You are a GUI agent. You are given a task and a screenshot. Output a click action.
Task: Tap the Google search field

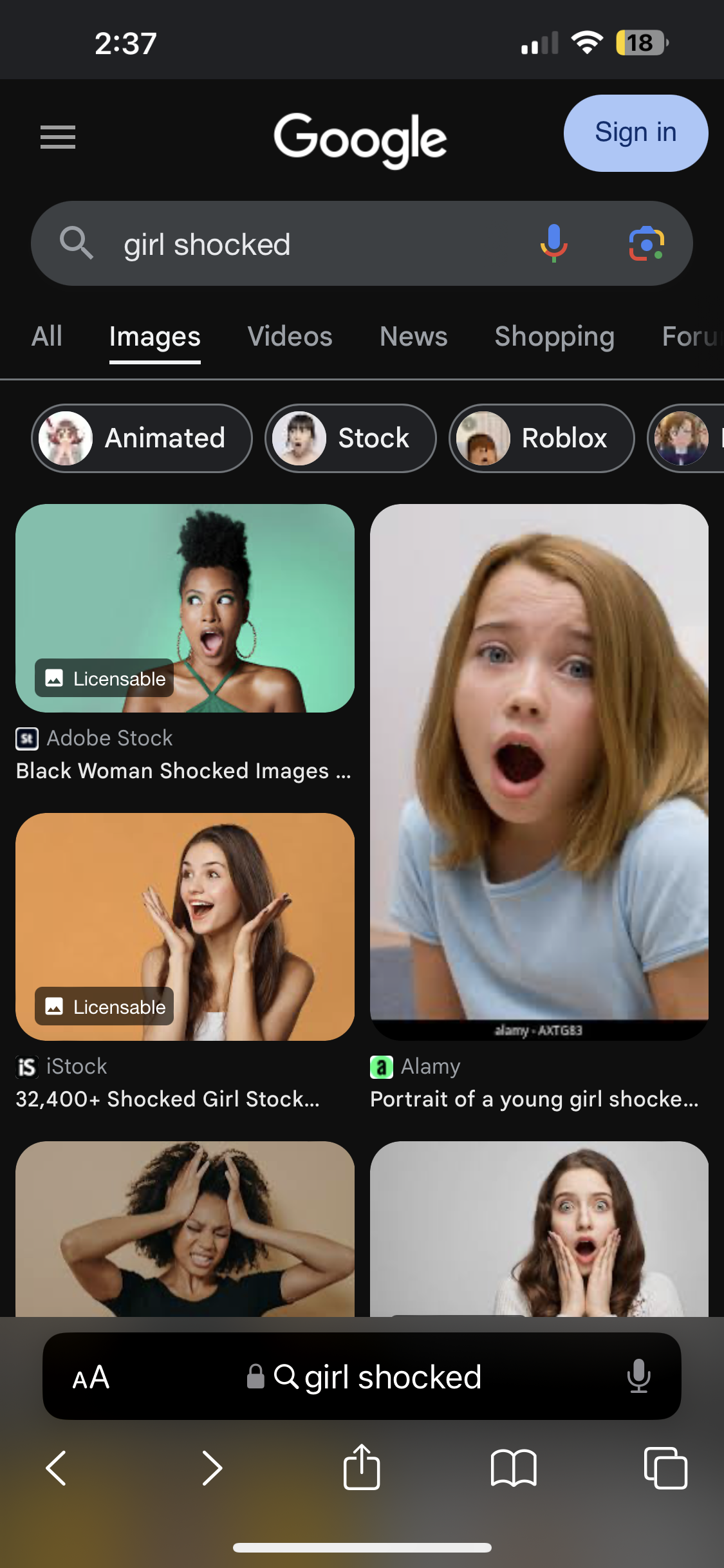coord(309,245)
